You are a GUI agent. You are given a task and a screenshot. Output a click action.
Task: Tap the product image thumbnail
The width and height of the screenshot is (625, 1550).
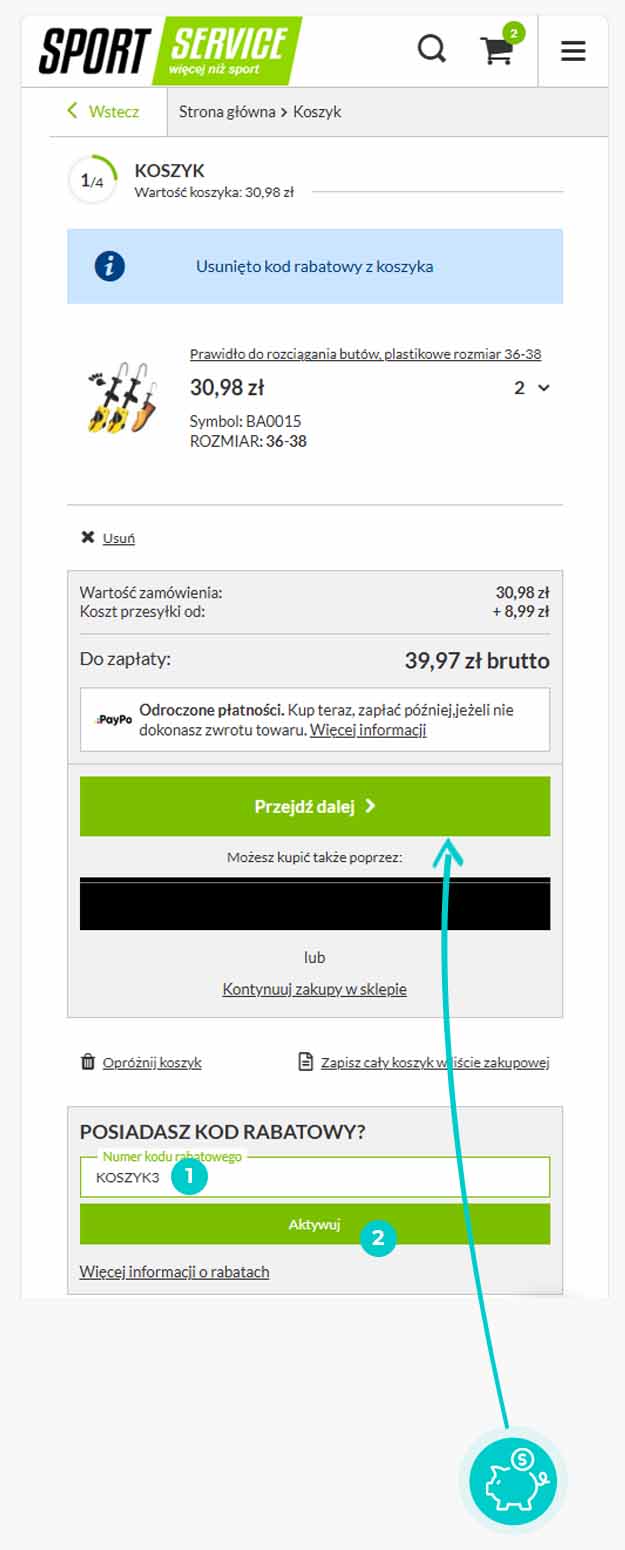tap(118, 397)
